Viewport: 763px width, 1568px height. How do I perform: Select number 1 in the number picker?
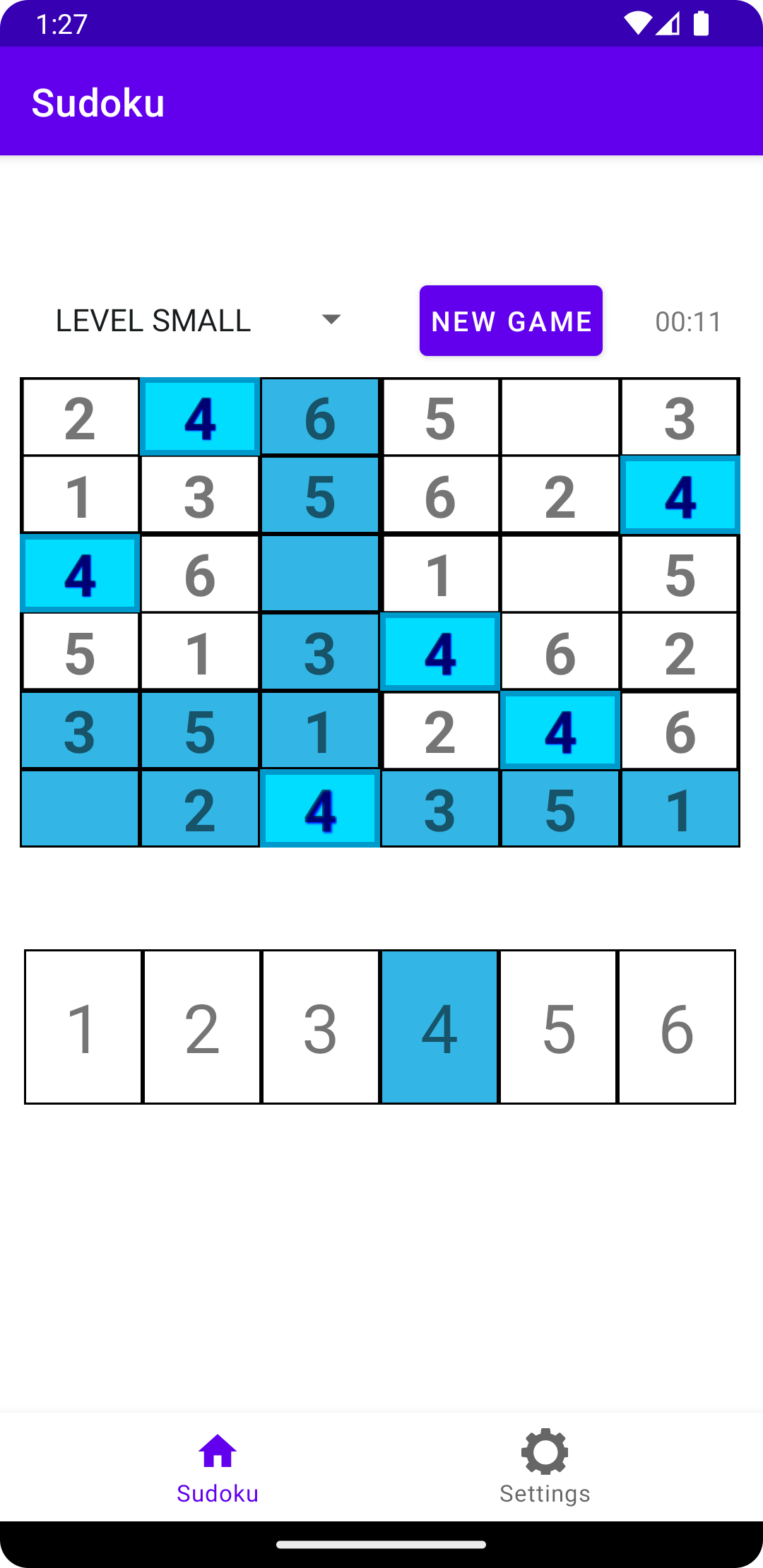point(83,1027)
